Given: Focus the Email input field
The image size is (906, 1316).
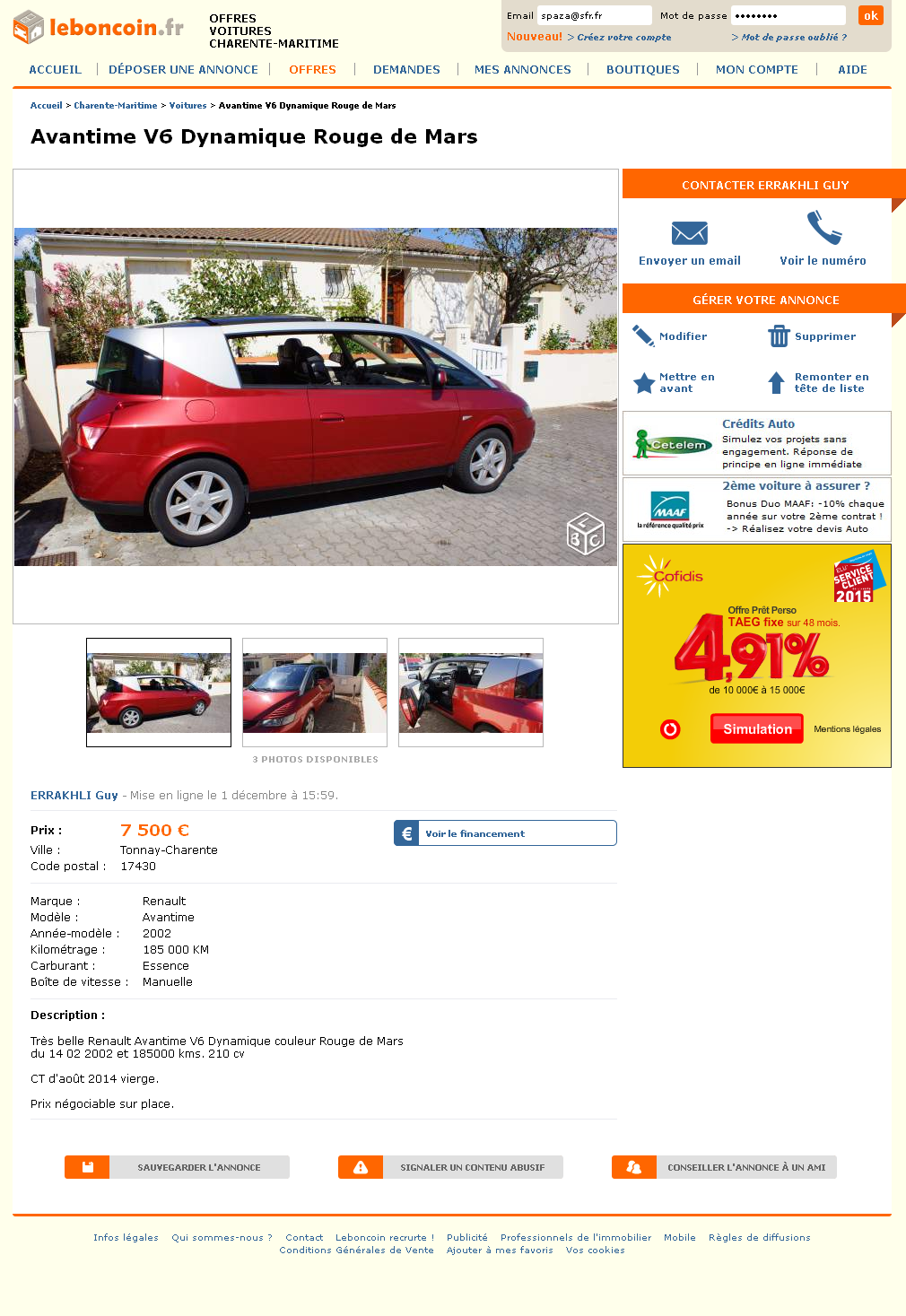Looking at the screenshot, I should pyautogui.click(x=594, y=15).
